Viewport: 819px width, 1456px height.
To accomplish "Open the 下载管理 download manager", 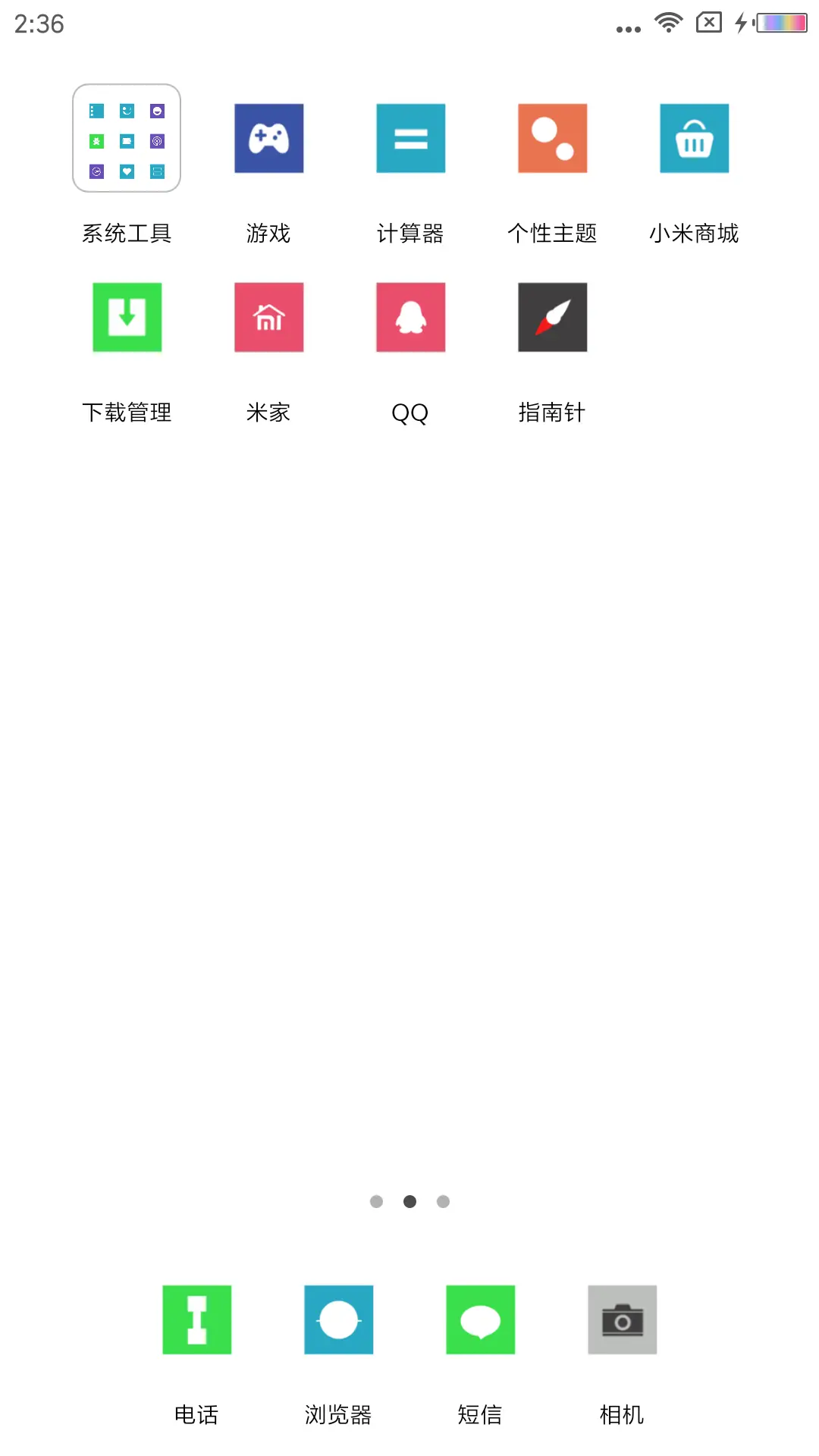I will (126, 317).
